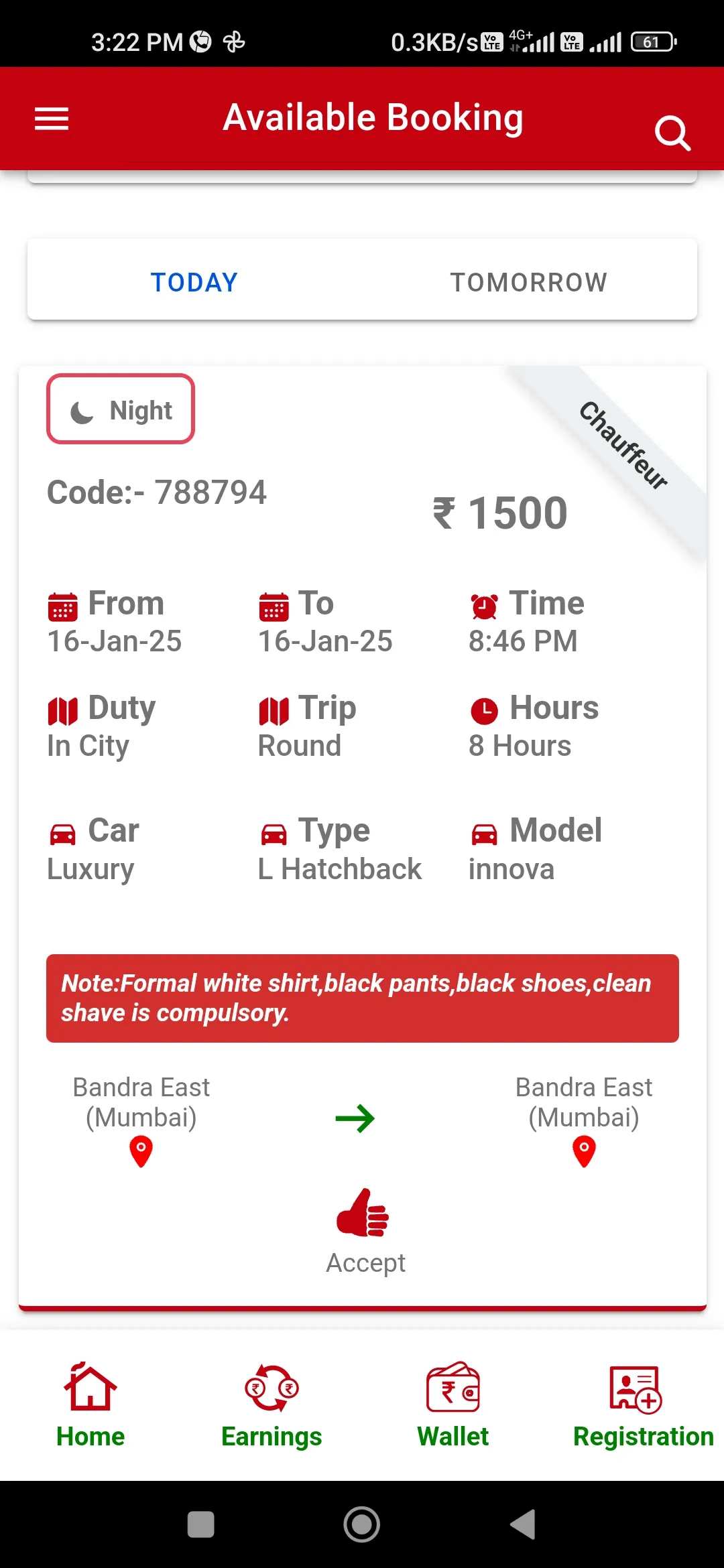Image resolution: width=724 pixels, height=1568 pixels.
Task: Switch to the TODAY tab
Action: pos(194,282)
